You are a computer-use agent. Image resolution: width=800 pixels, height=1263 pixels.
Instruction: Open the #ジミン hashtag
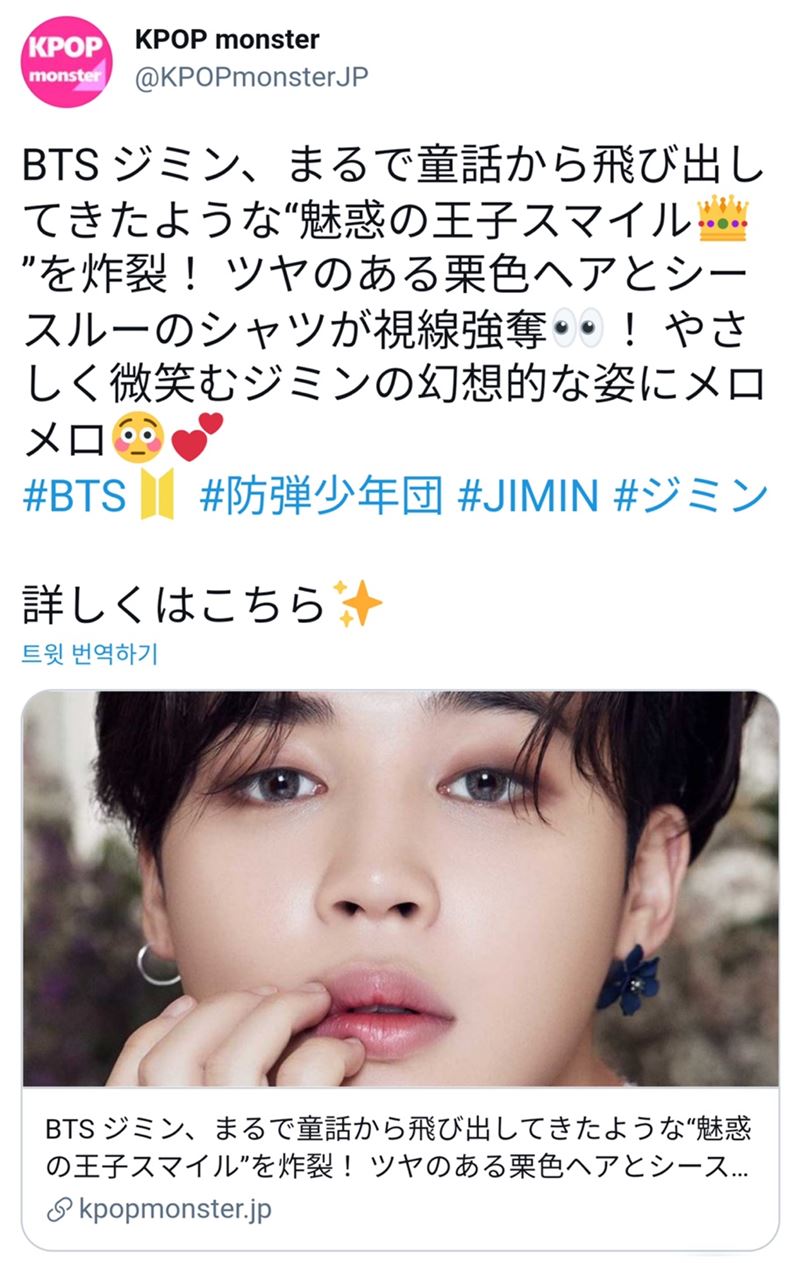click(x=691, y=496)
